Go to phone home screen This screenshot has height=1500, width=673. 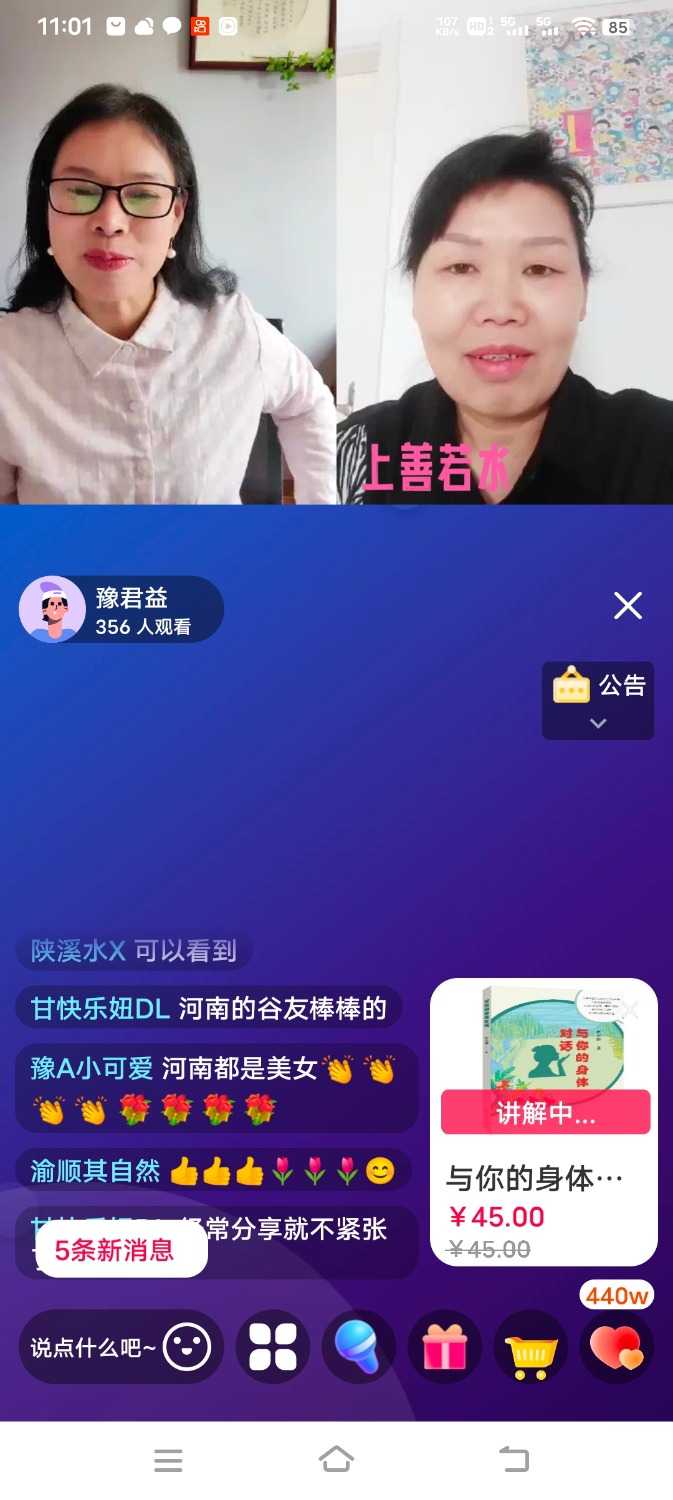336,1460
